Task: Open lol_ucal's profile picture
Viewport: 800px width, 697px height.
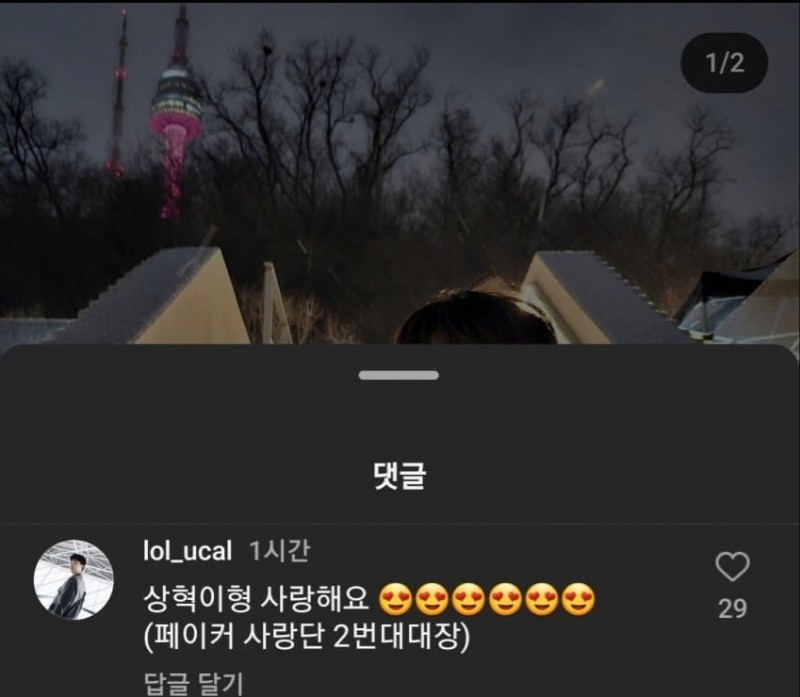Action: [x=73, y=580]
